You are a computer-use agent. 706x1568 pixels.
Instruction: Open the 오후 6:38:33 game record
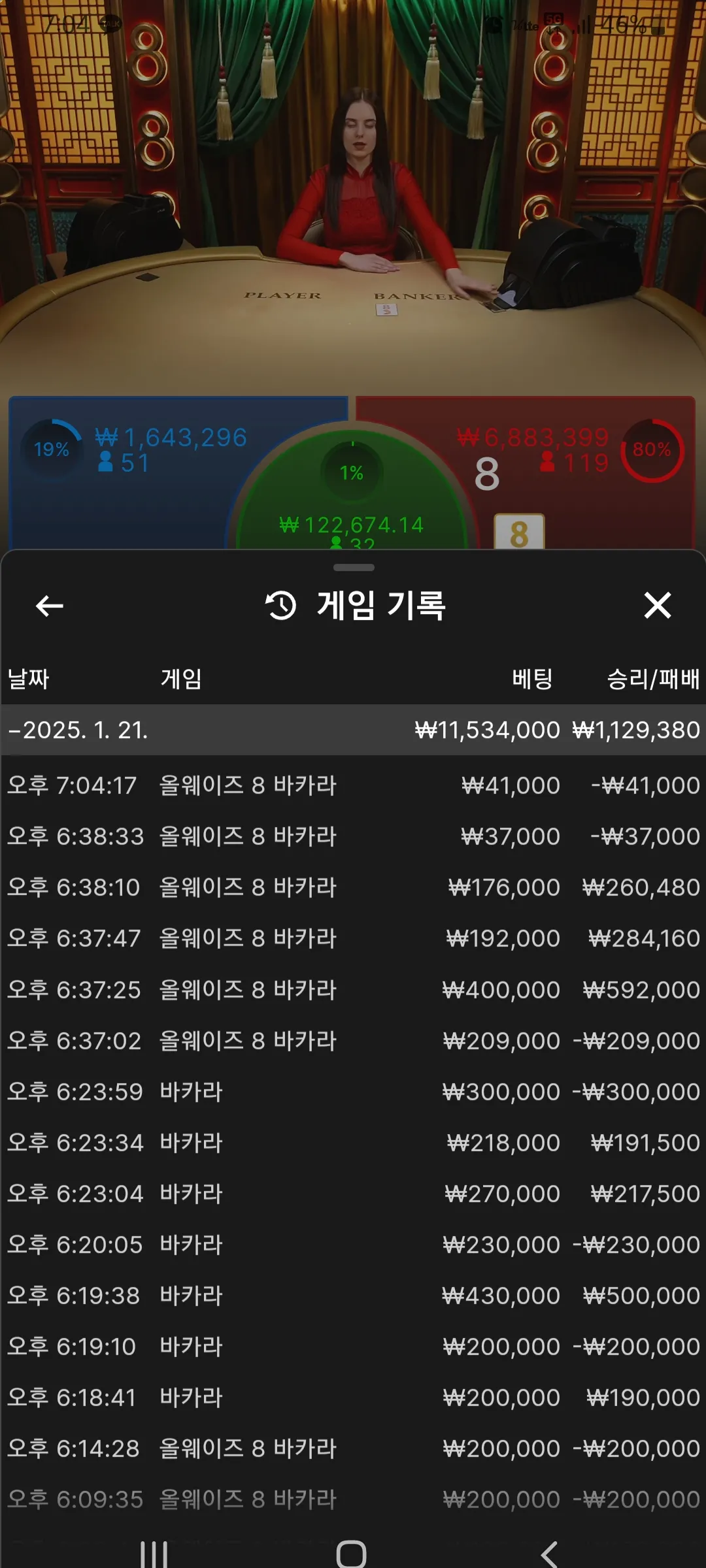click(x=353, y=836)
